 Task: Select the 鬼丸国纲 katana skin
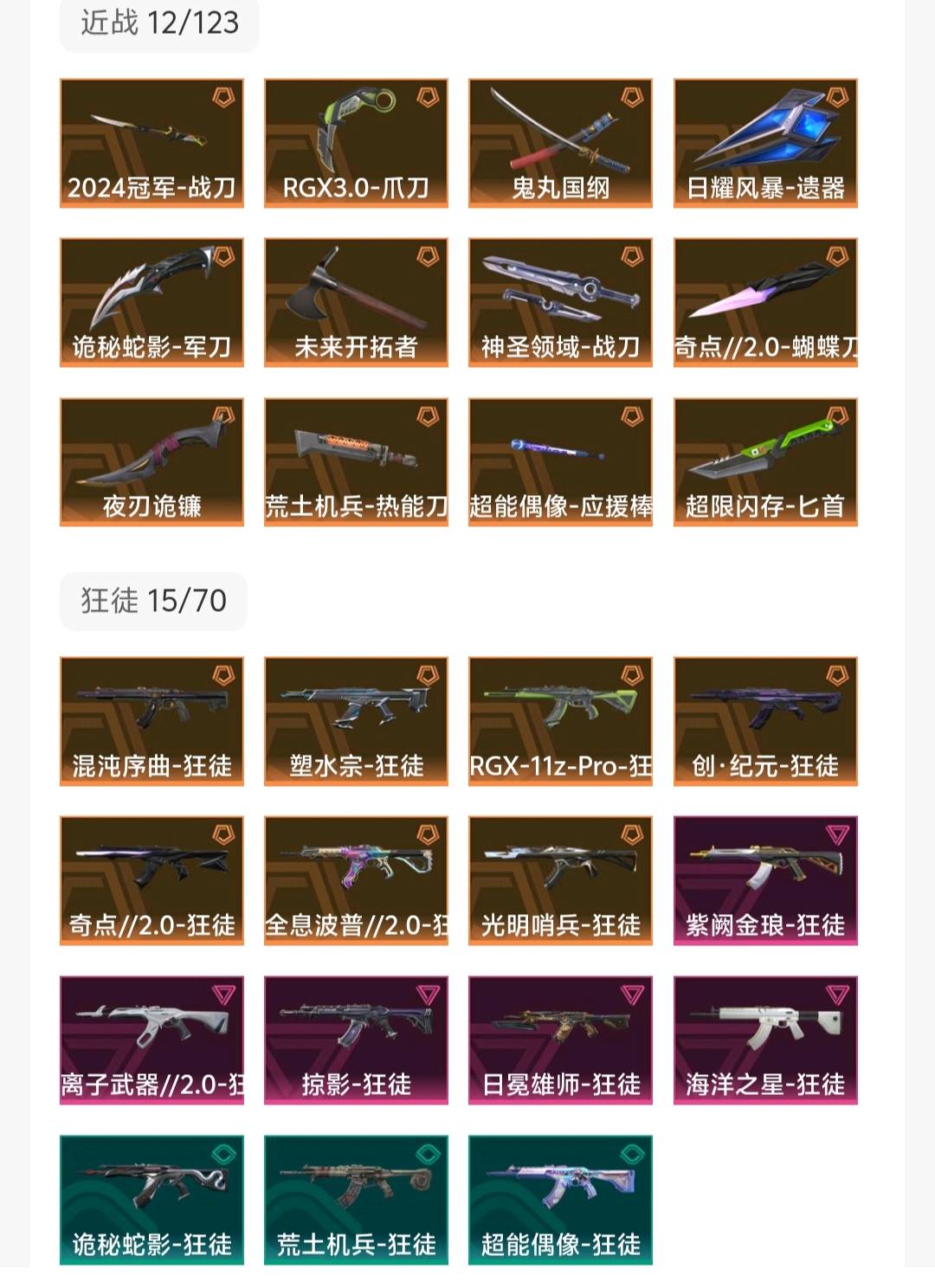tap(560, 144)
